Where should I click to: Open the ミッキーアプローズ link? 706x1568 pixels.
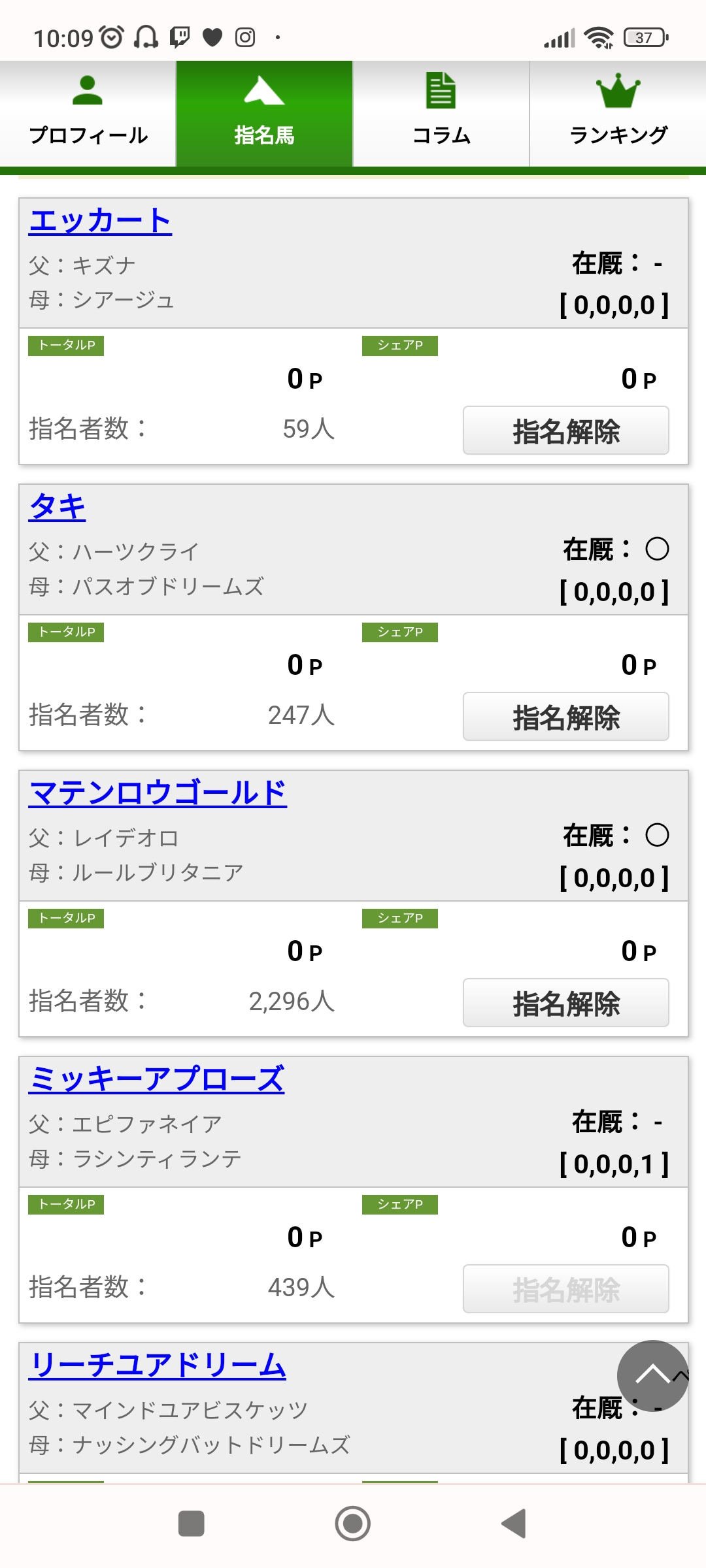[156, 1079]
